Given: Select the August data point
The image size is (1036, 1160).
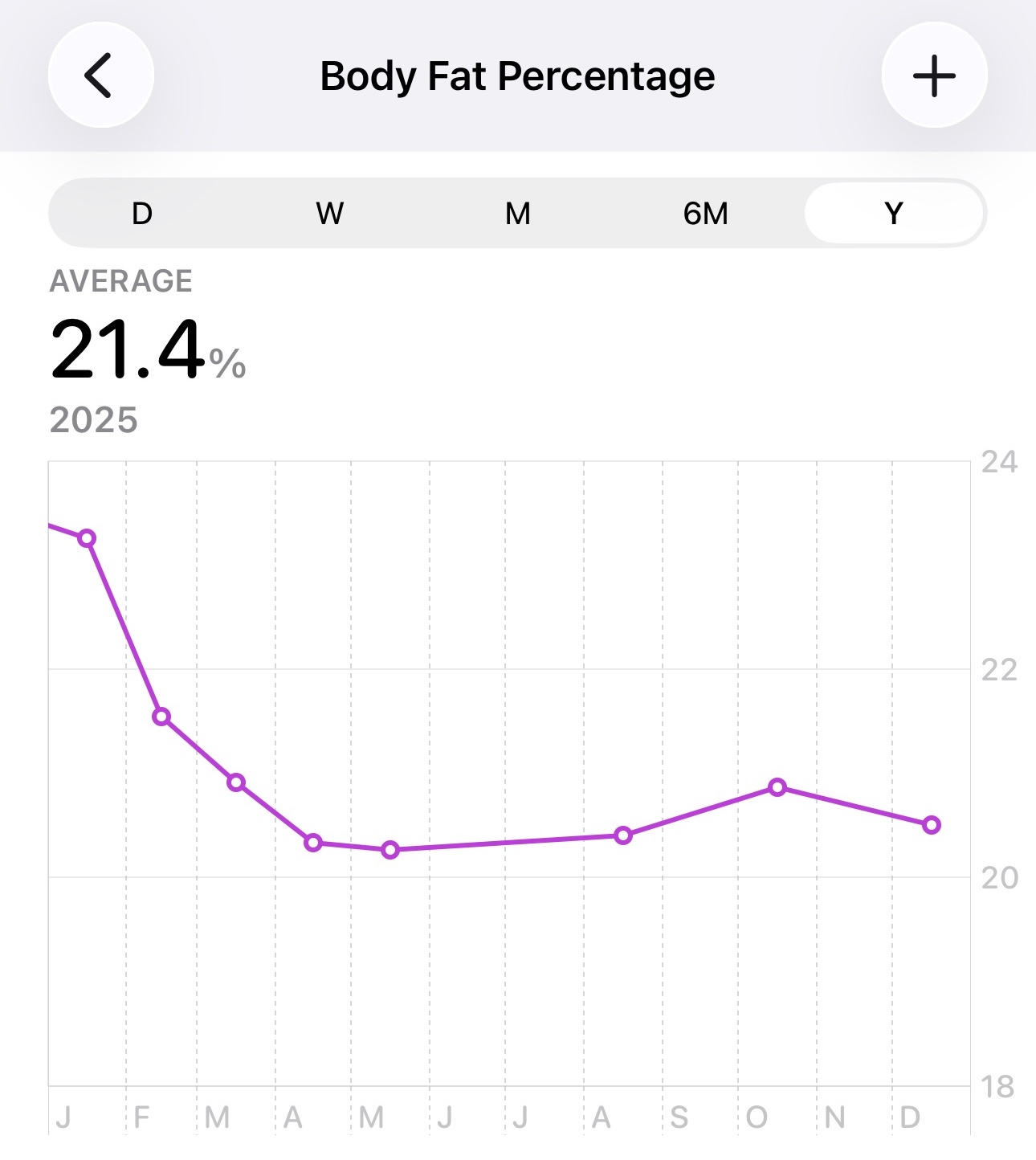Looking at the screenshot, I should click(624, 836).
